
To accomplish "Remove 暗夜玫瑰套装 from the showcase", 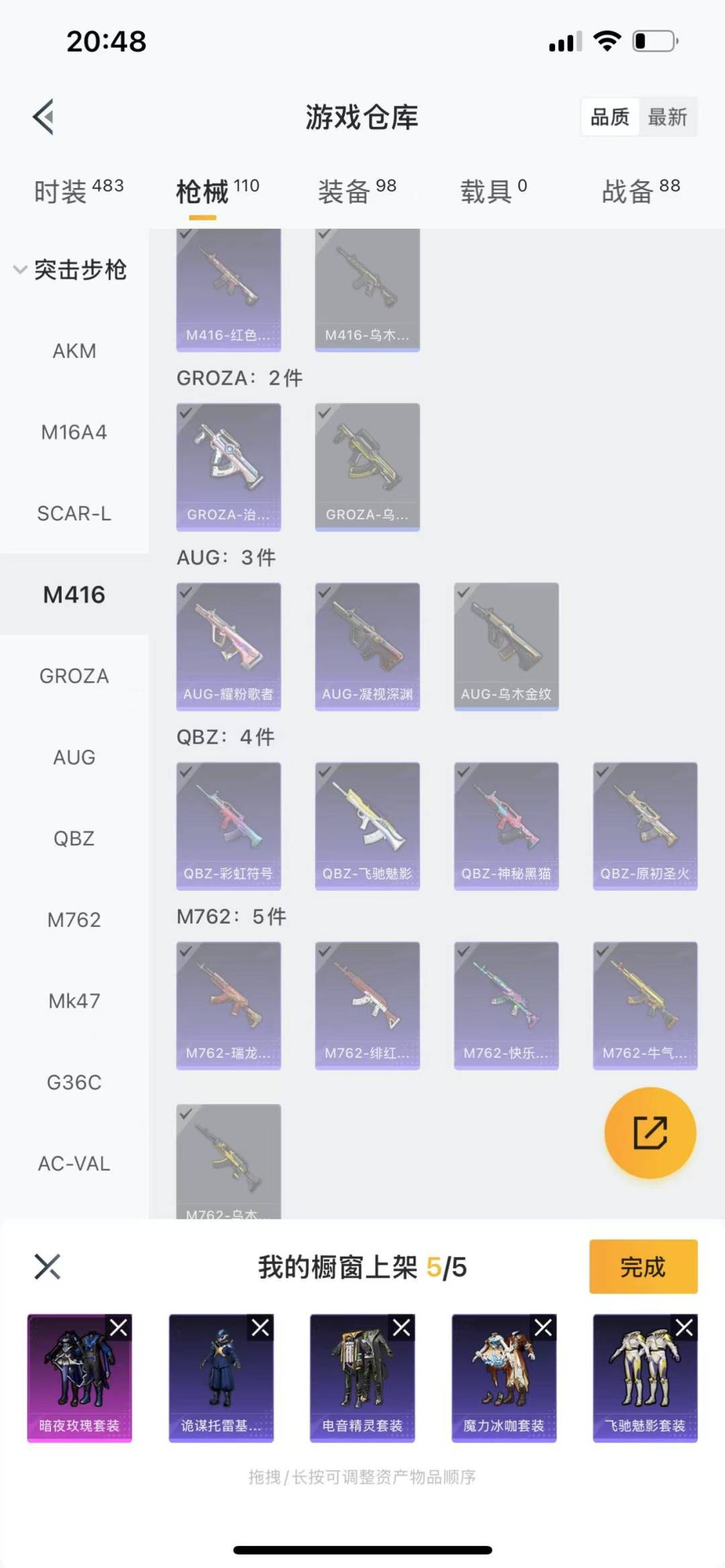I will (119, 1328).
